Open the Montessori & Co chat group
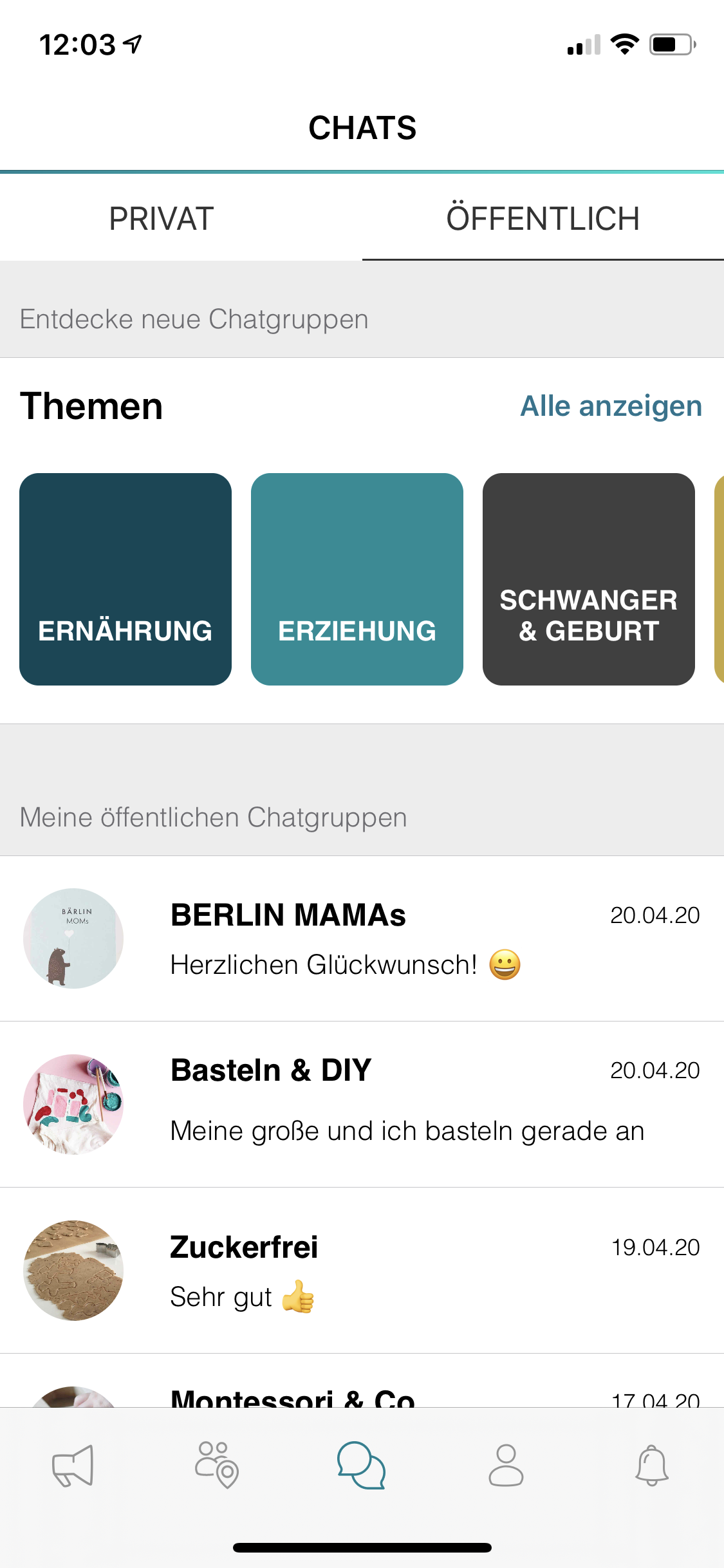724x1568 pixels. point(362,1381)
